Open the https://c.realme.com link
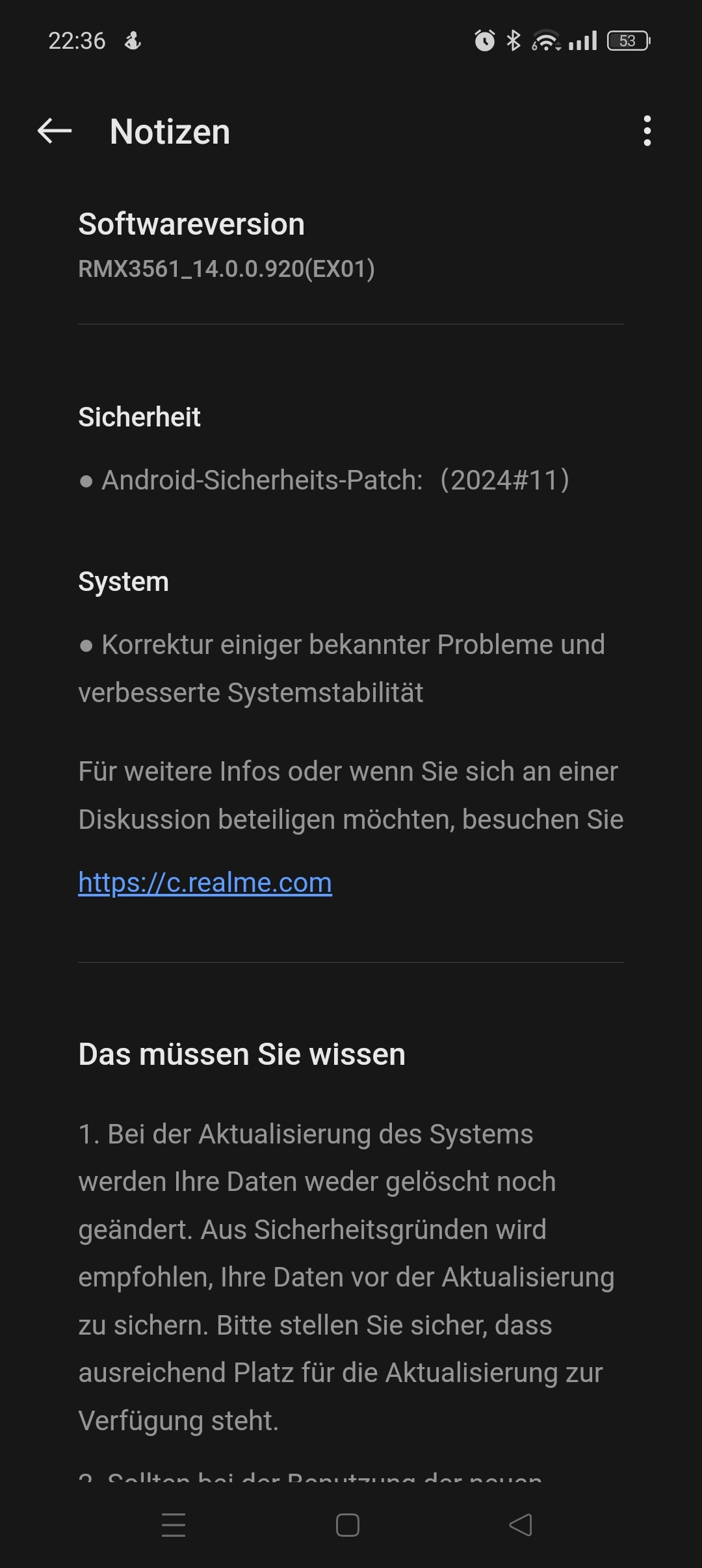702x1568 pixels. [205, 883]
